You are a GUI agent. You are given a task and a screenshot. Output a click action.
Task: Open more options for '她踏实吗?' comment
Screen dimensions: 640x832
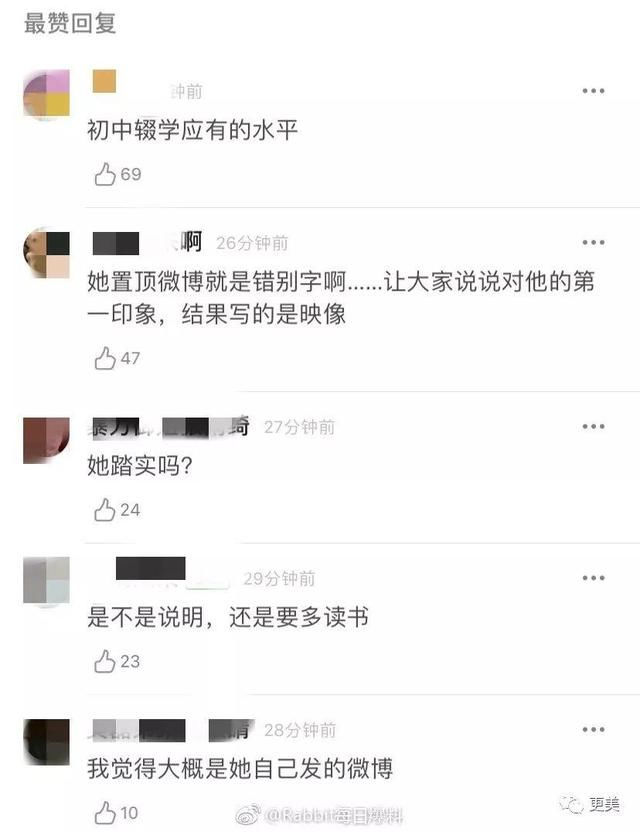(593, 427)
